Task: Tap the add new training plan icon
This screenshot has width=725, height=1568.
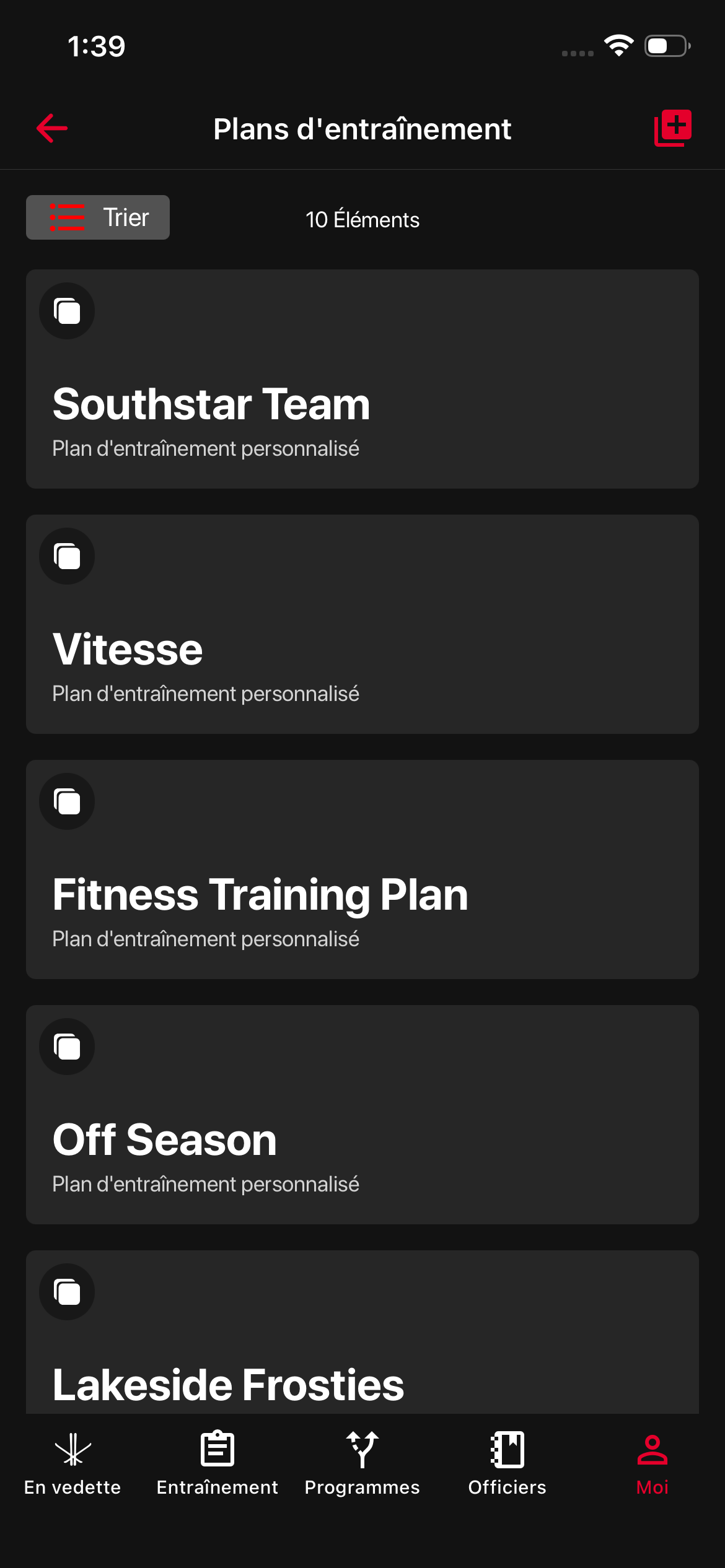Action: (672, 128)
